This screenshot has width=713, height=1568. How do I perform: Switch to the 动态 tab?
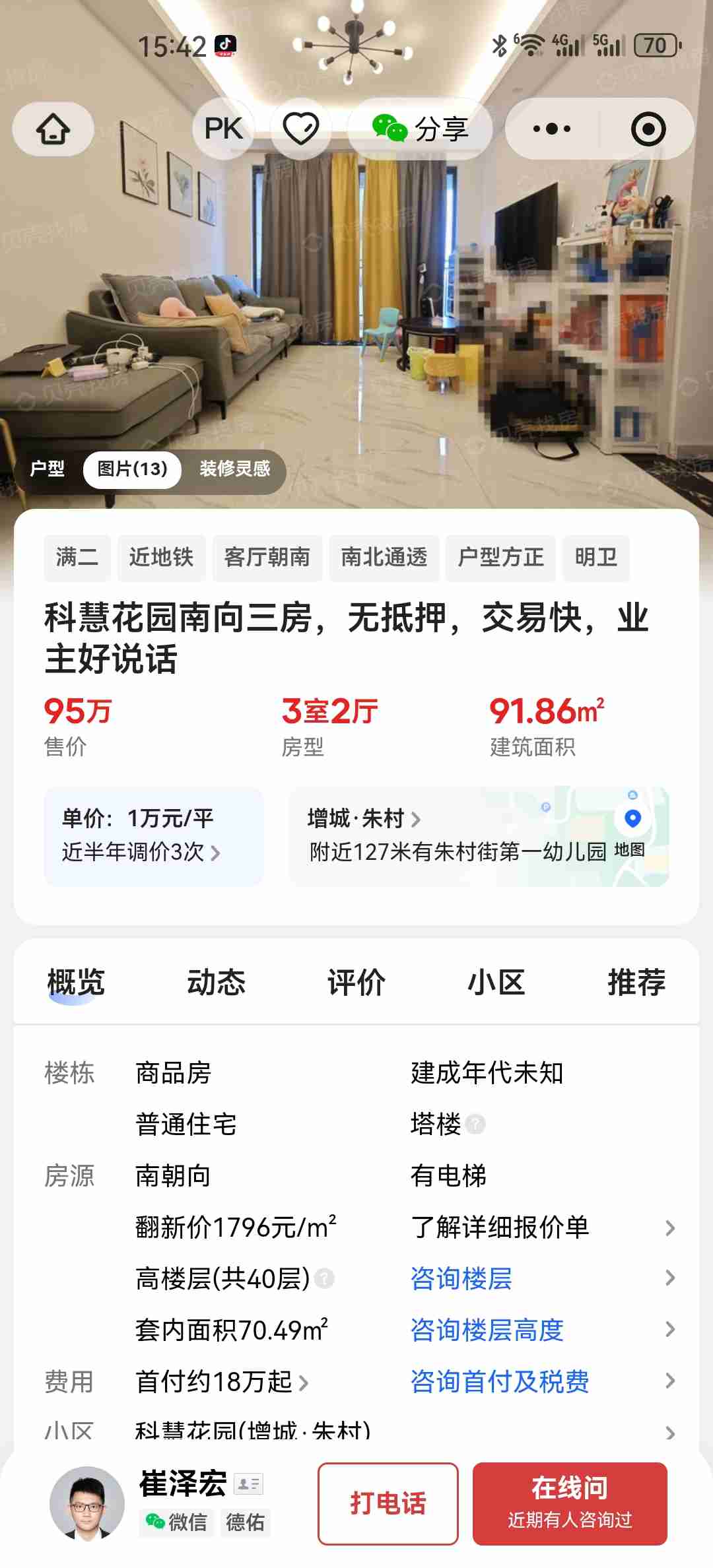click(x=216, y=982)
